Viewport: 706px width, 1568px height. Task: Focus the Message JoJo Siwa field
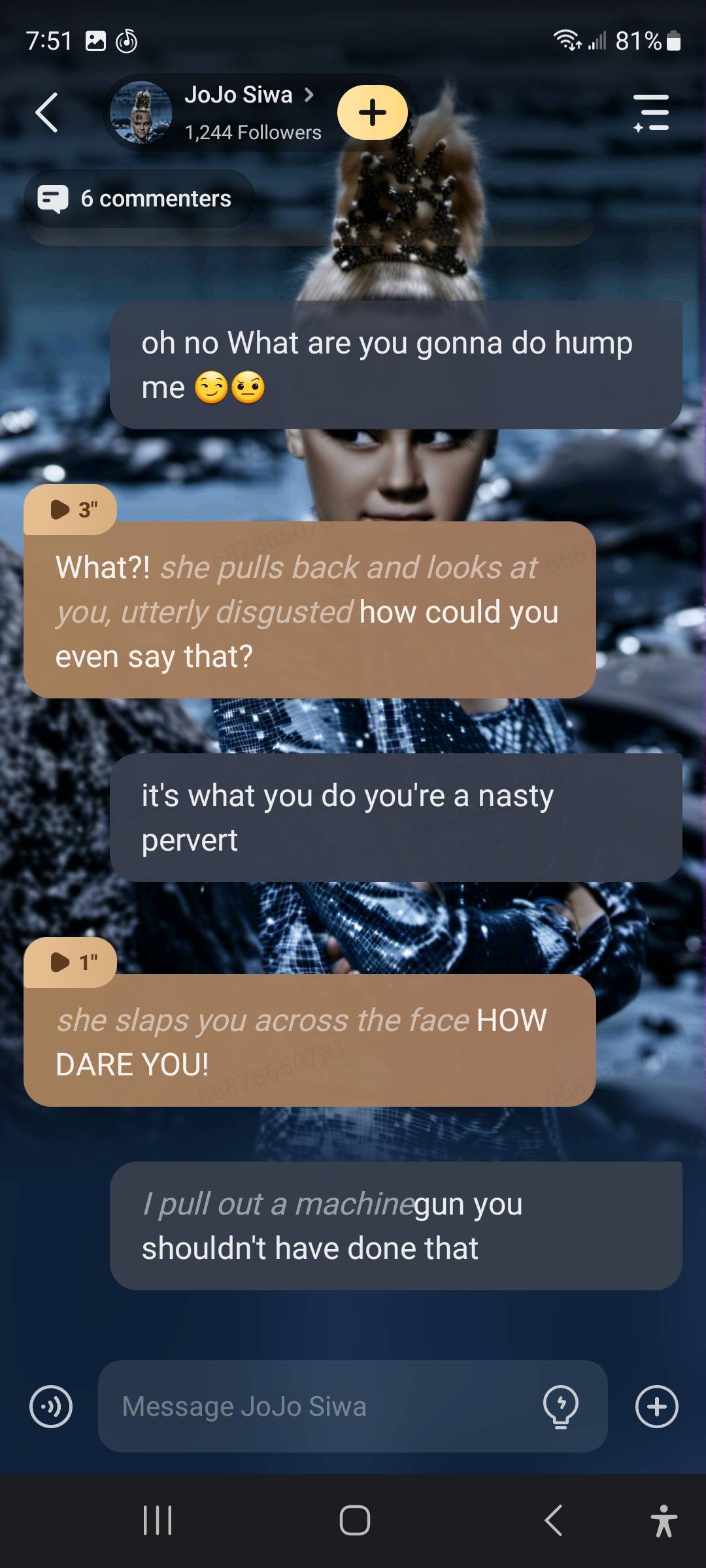pyautogui.click(x=320, y=1406)
